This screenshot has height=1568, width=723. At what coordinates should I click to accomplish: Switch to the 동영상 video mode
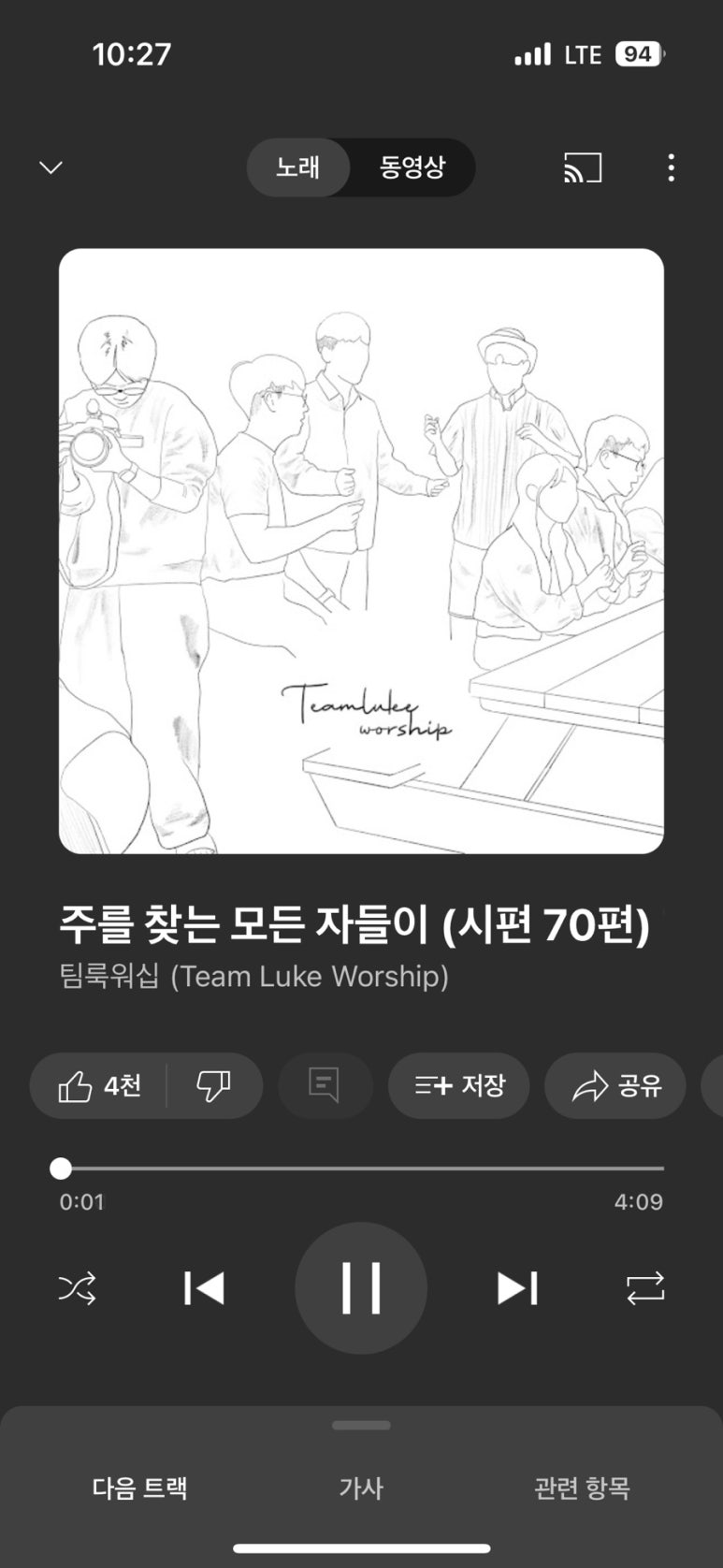pos(412,167)
